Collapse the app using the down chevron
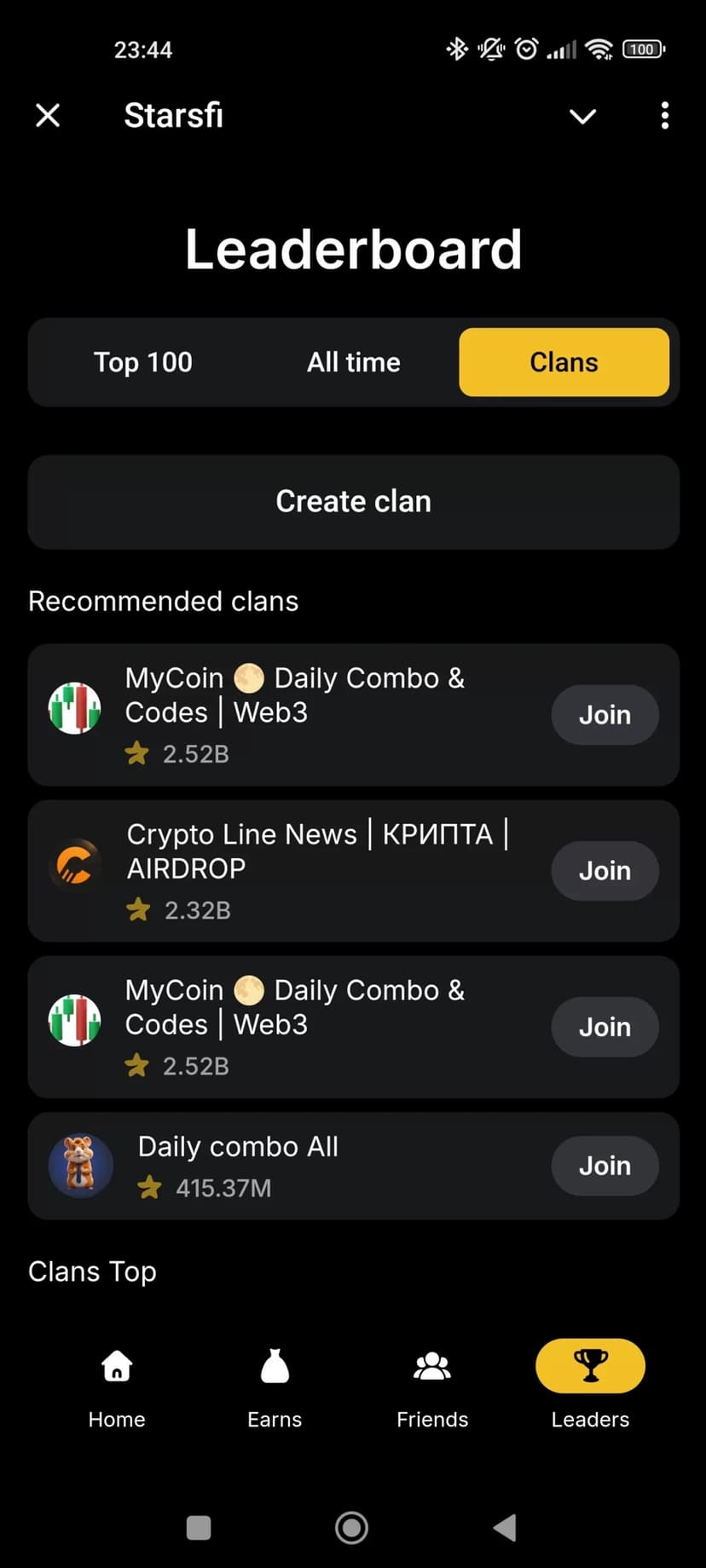 (x=582, y=116)
